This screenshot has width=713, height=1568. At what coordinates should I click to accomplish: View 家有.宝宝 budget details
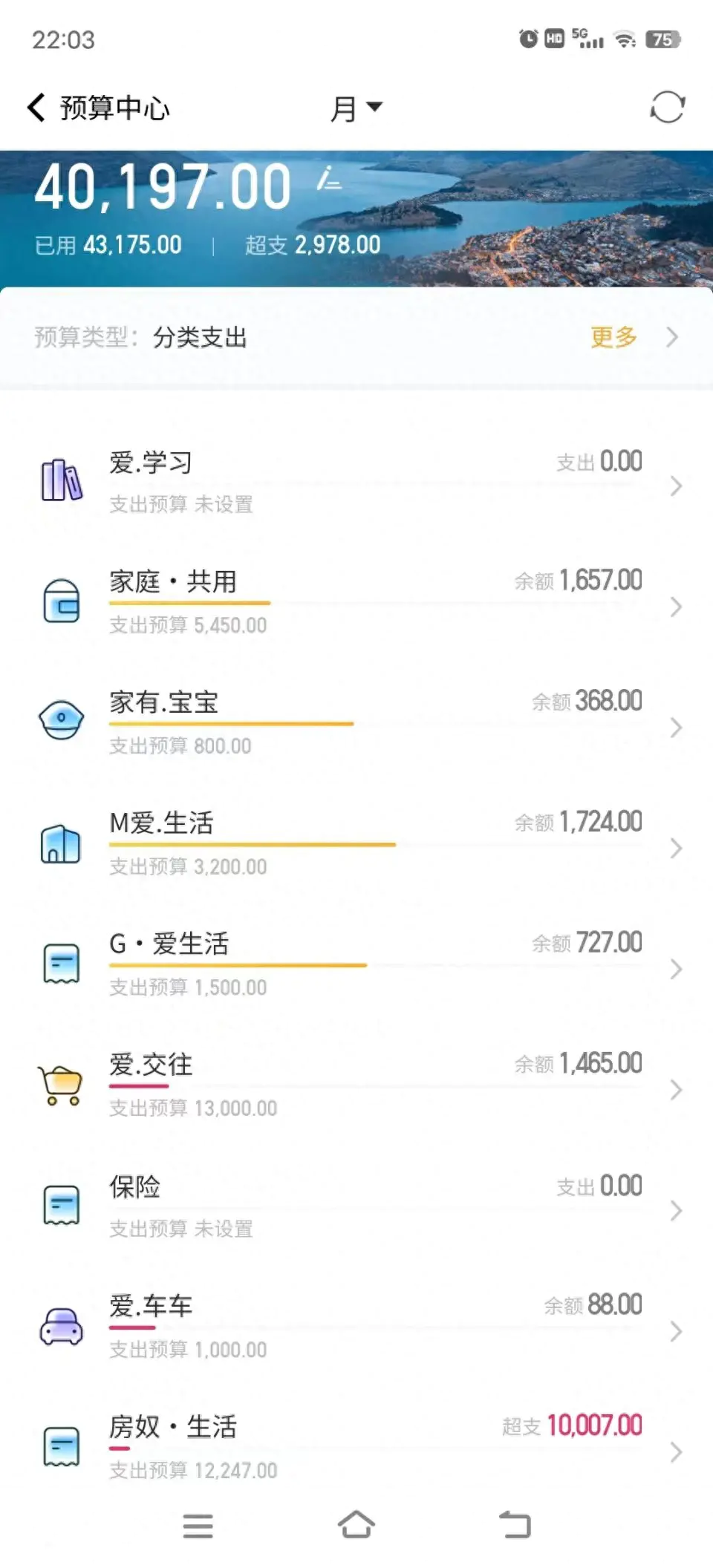point(356,723)
